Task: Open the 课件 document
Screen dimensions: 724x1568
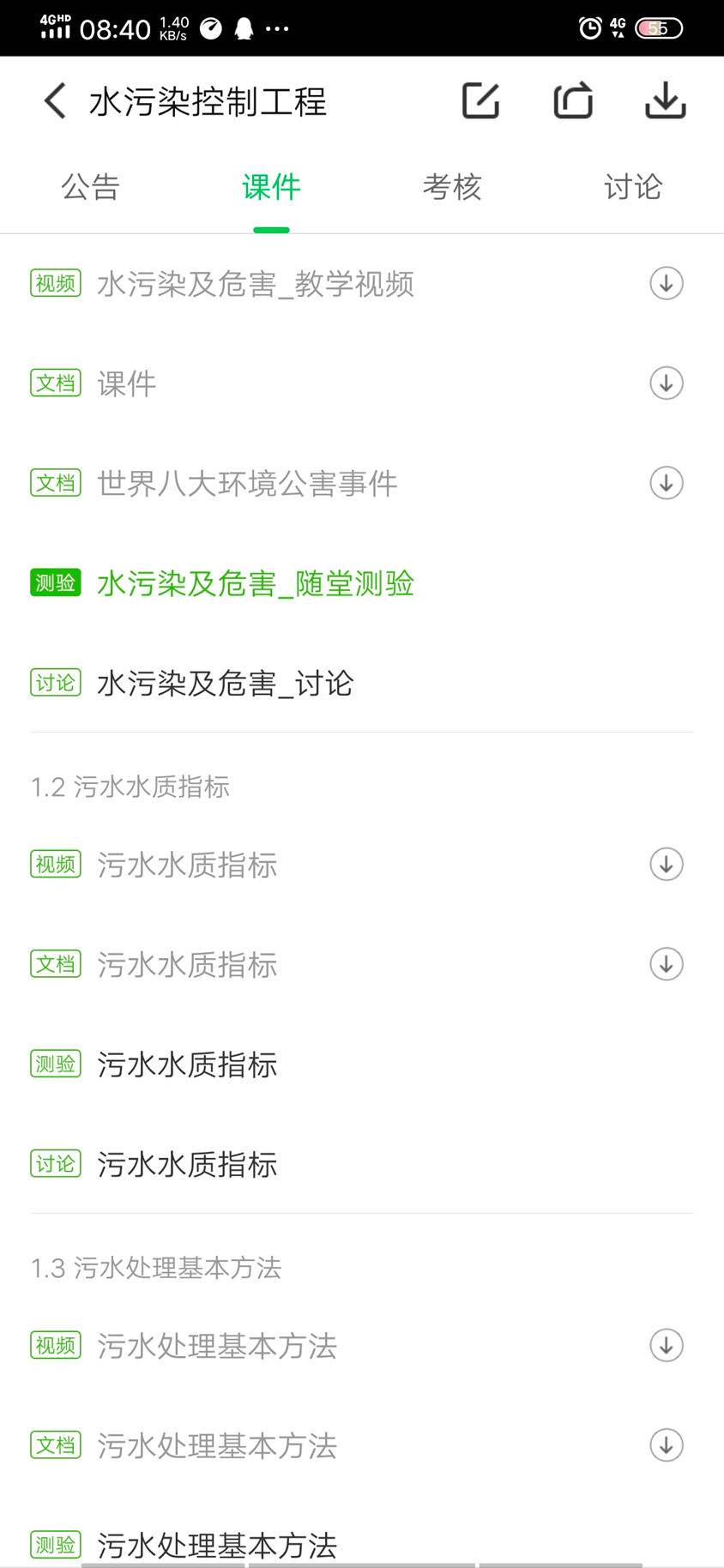Action: [x=127, y=383]
